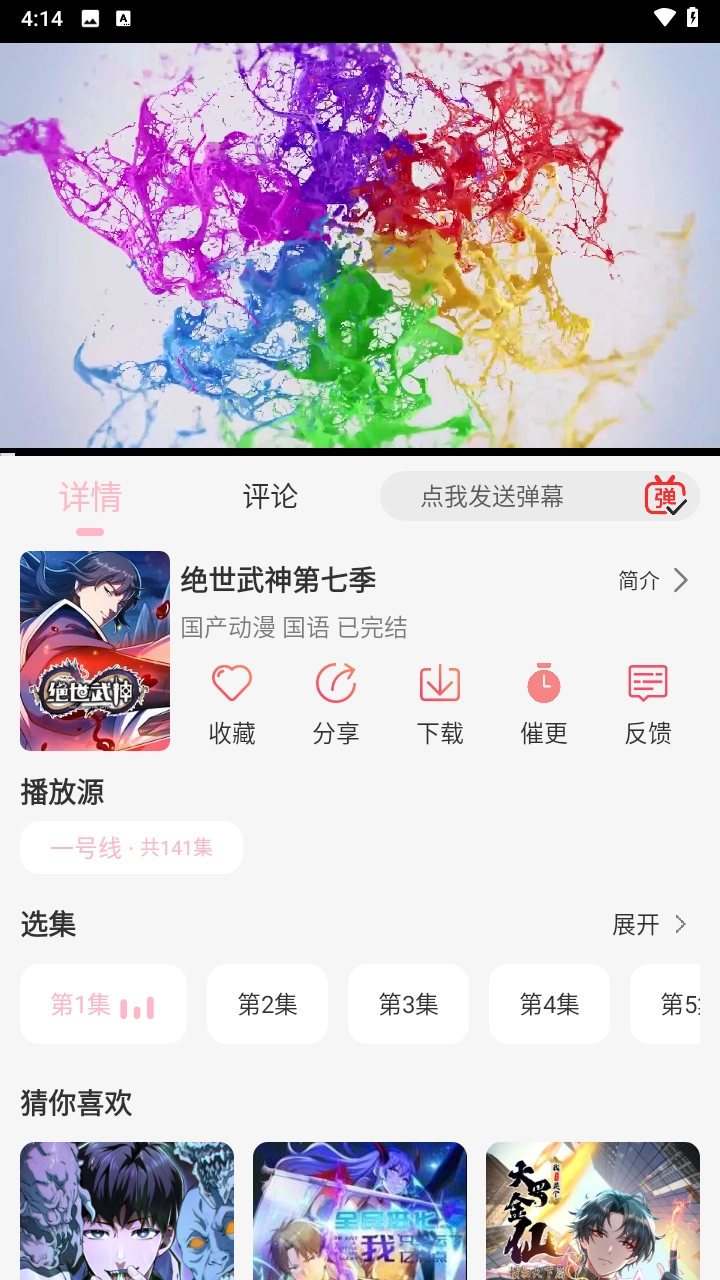Image resolution: width=720 pixels, height=1280 pixels.
Task: Open 反馈 feedback
Action: tap(648, 704)
